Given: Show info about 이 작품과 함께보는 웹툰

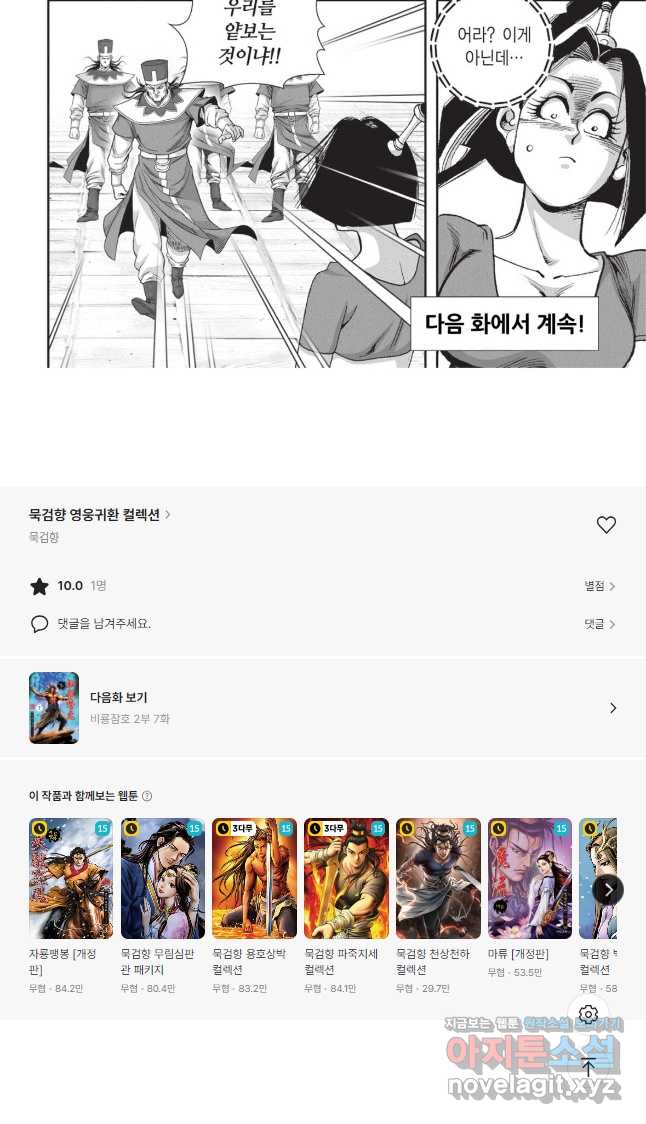Looking at the screenshot, I should tap(147, 796).
